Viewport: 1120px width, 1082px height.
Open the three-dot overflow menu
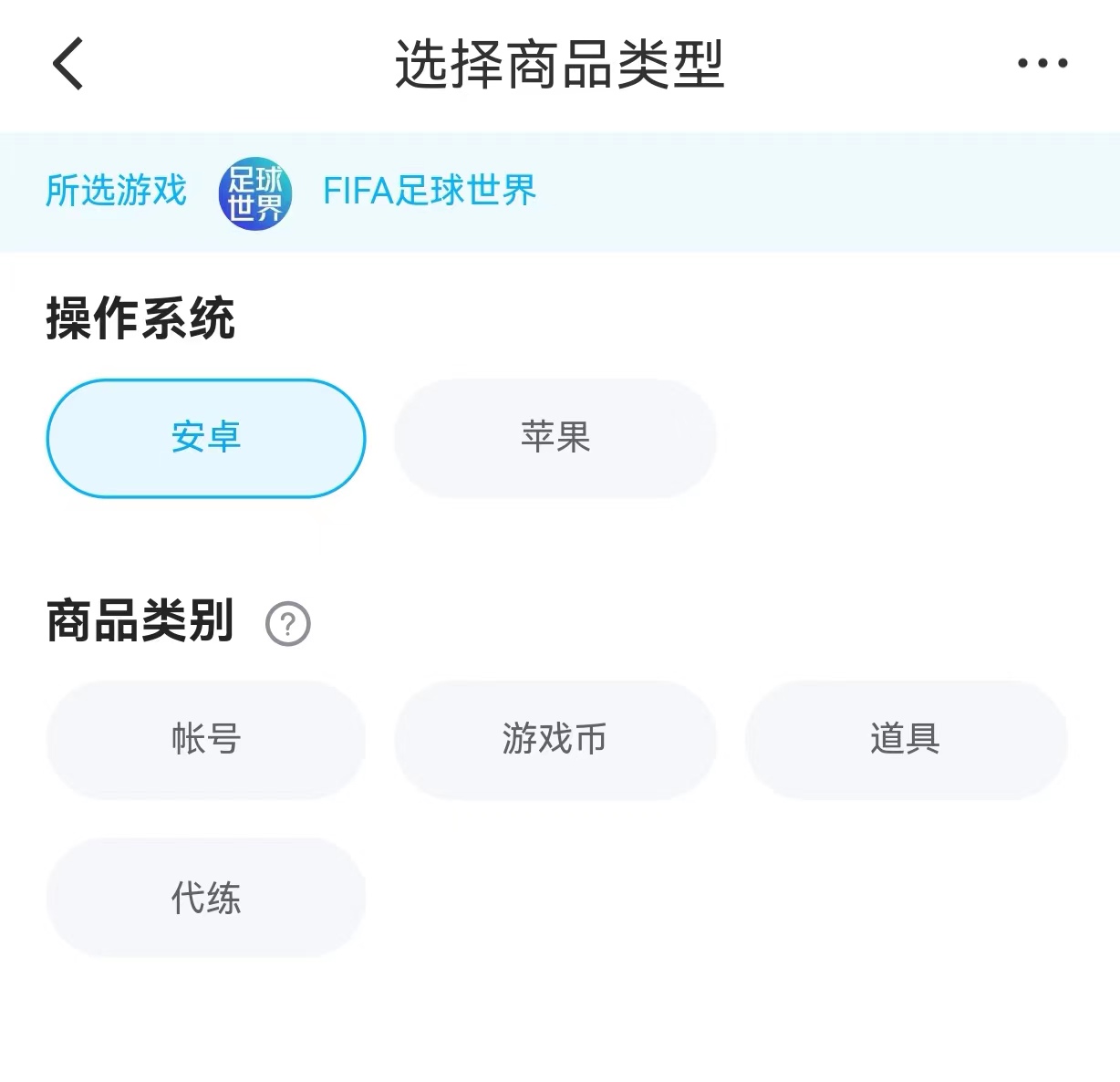pos(1042,64)
